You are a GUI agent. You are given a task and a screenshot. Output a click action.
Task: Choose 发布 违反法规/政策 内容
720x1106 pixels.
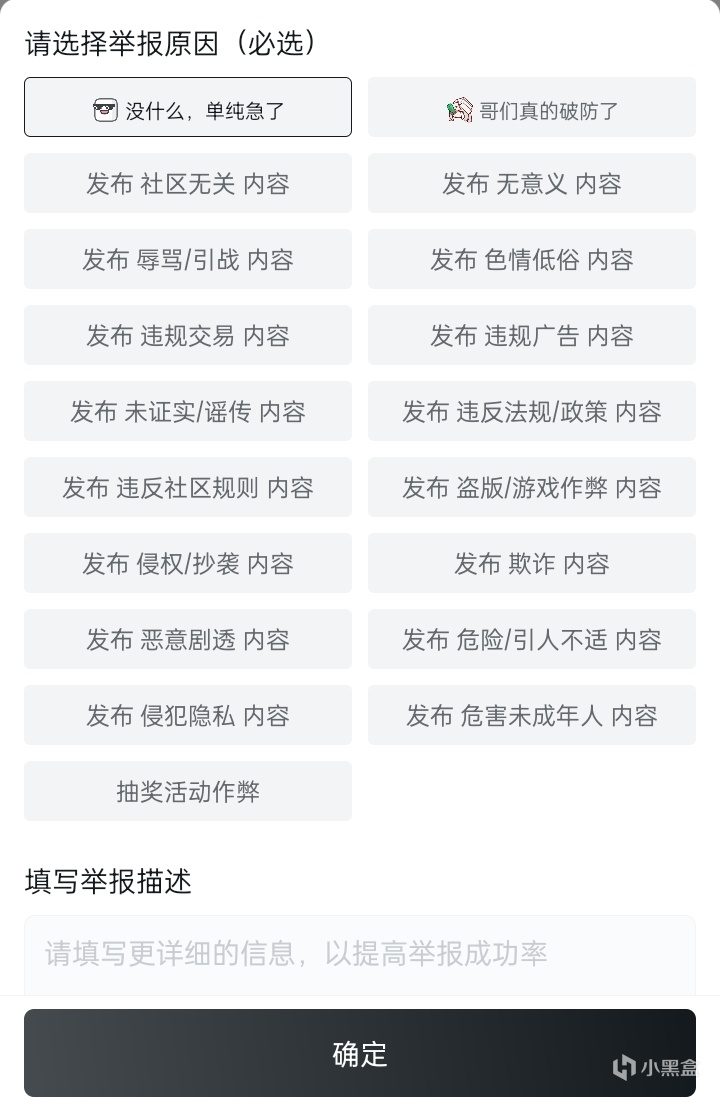tap(532, 411)
